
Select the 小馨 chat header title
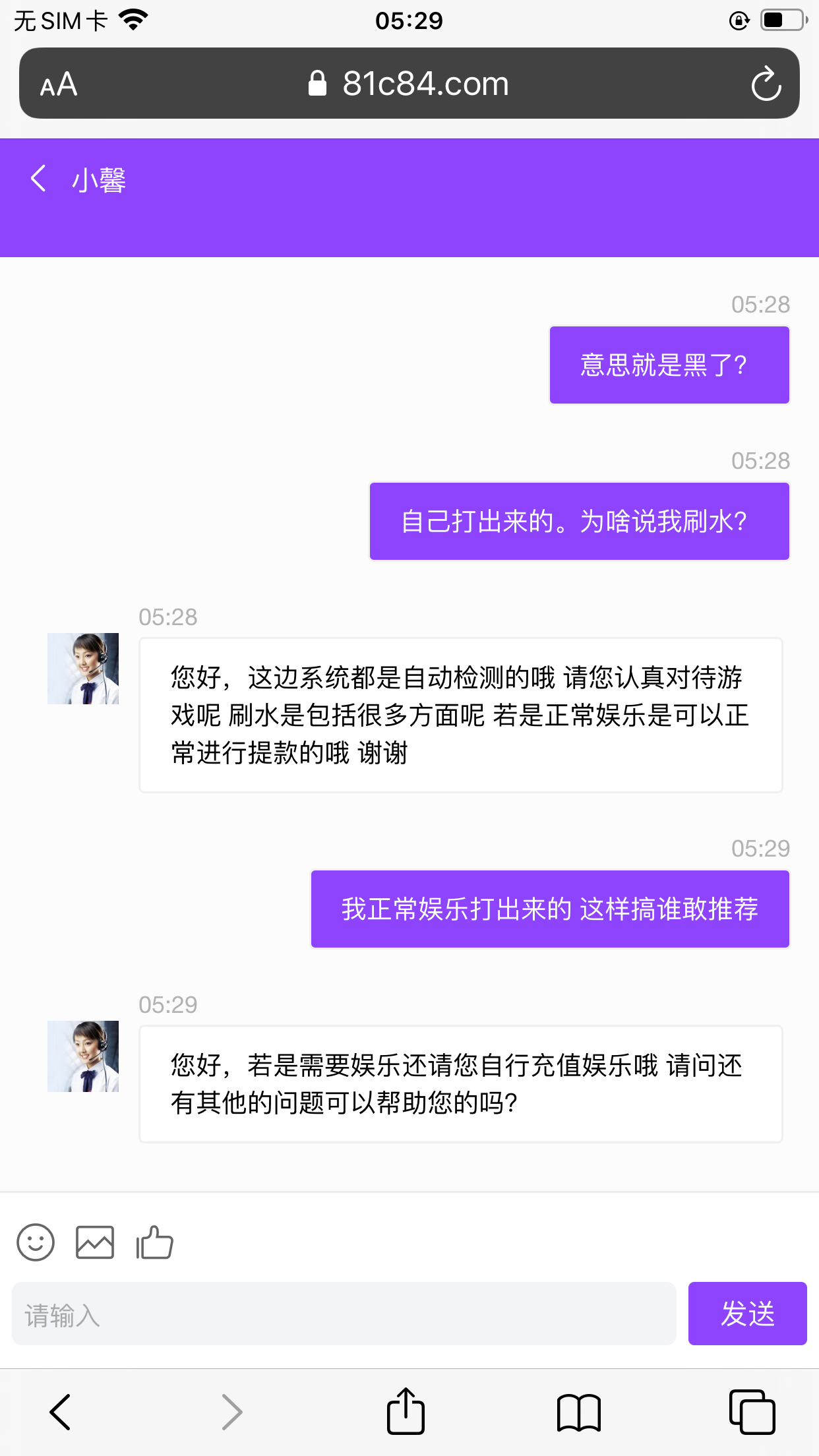point(99,179)
